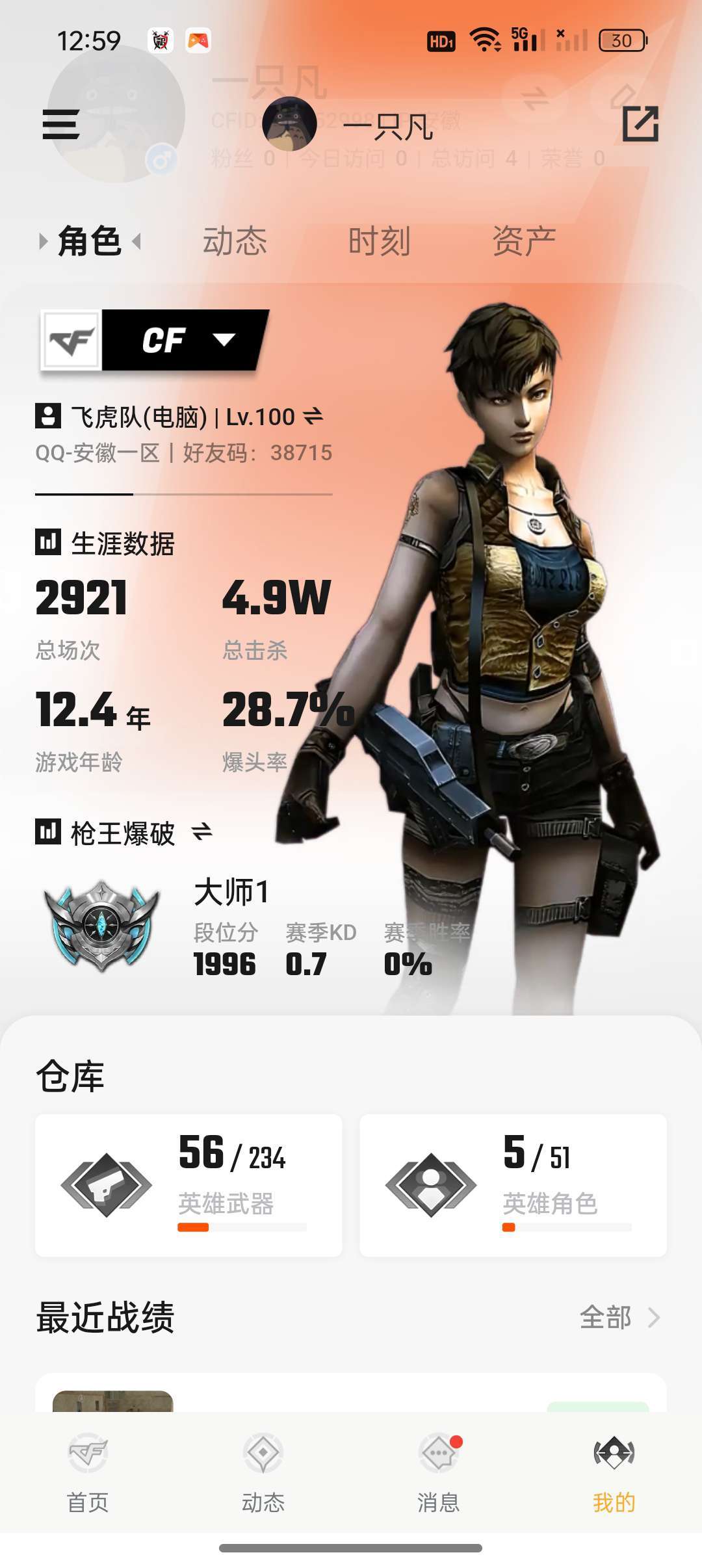Image resolution: width=702 pixels, height=1568 pixels.
Task: Open the 英雄角色 warehouse card
Action: 513,1185
